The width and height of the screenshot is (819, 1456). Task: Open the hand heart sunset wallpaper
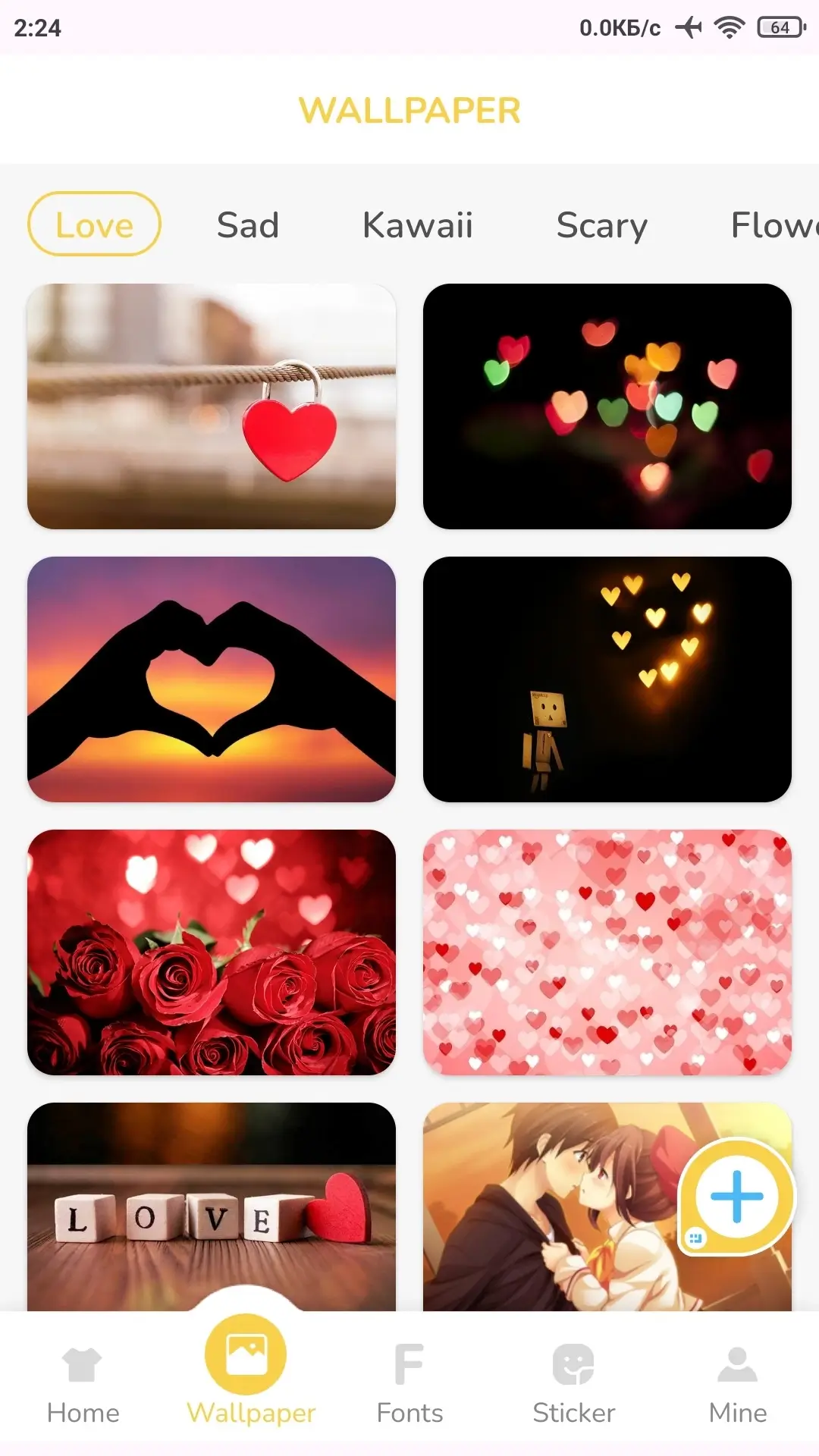pyautogui.click(x=212, y=679)
